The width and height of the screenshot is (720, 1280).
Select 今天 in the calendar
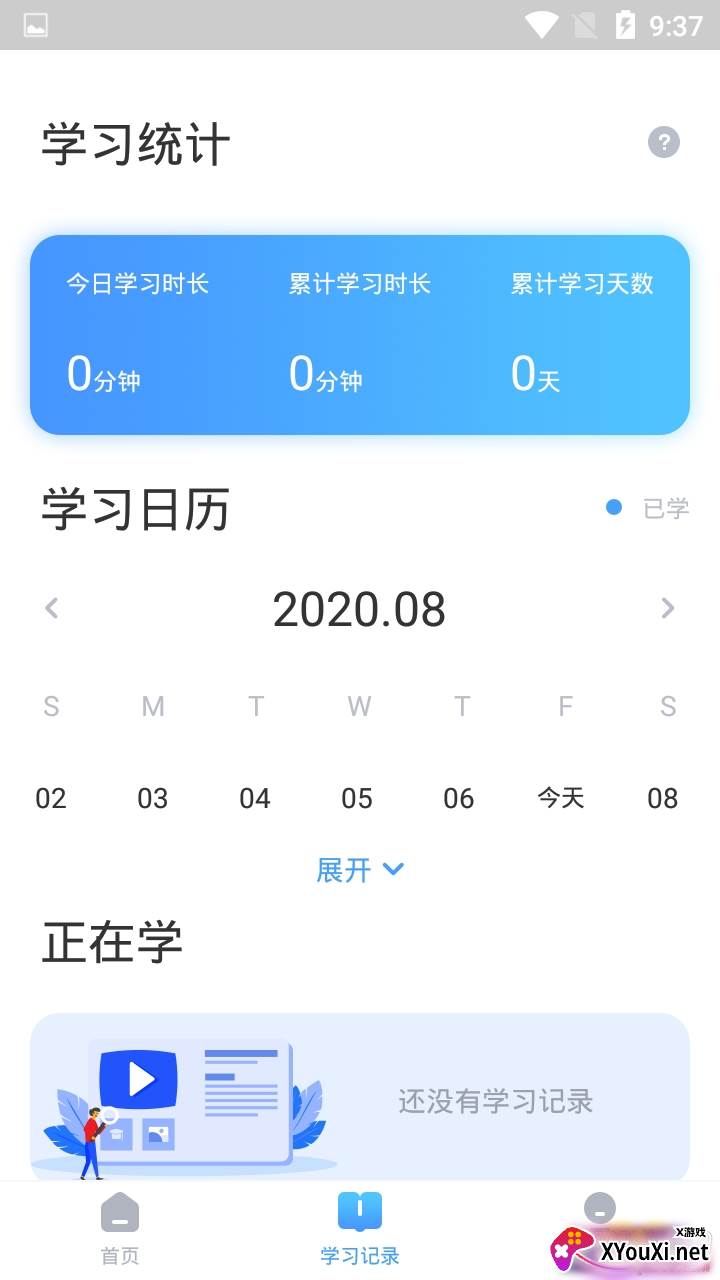[561, 798]
